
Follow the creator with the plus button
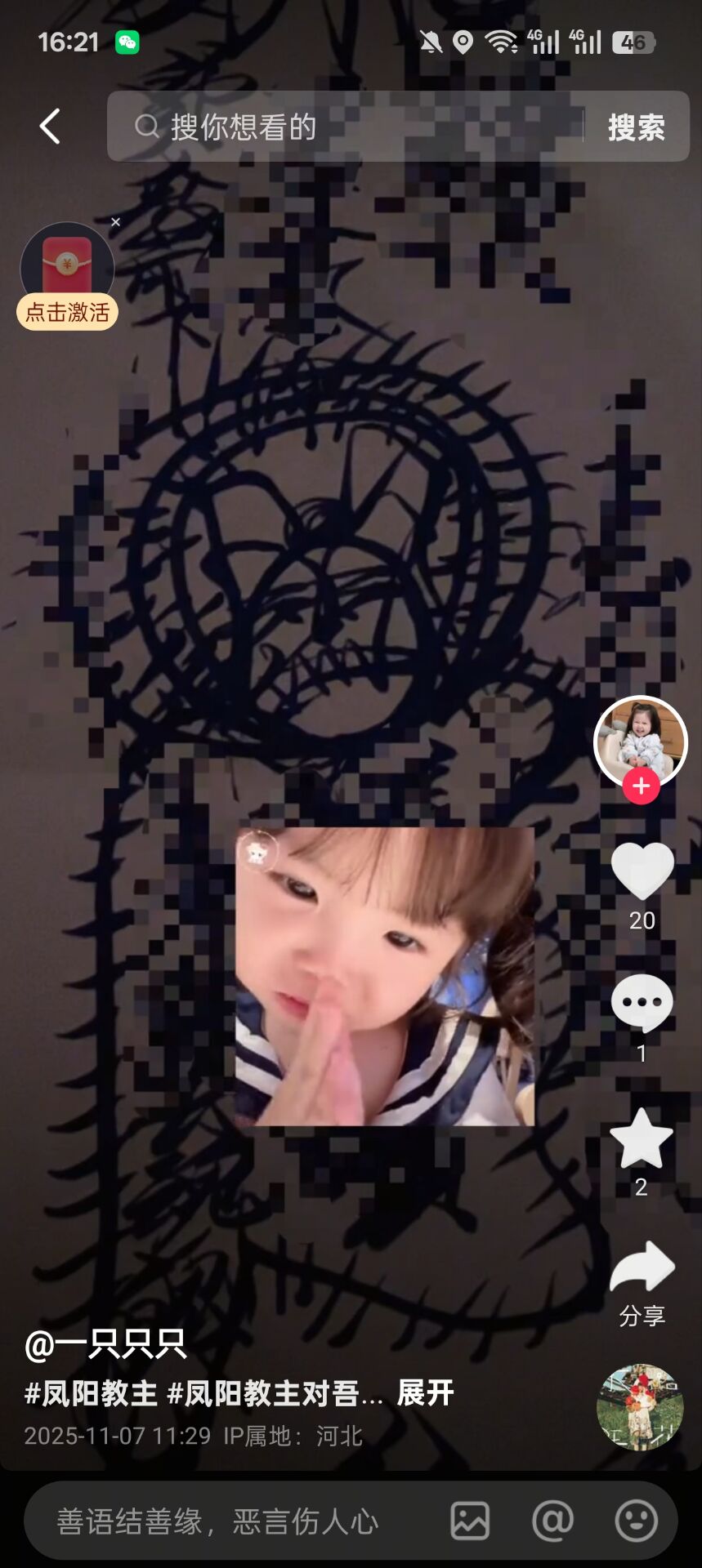[641, 786]
